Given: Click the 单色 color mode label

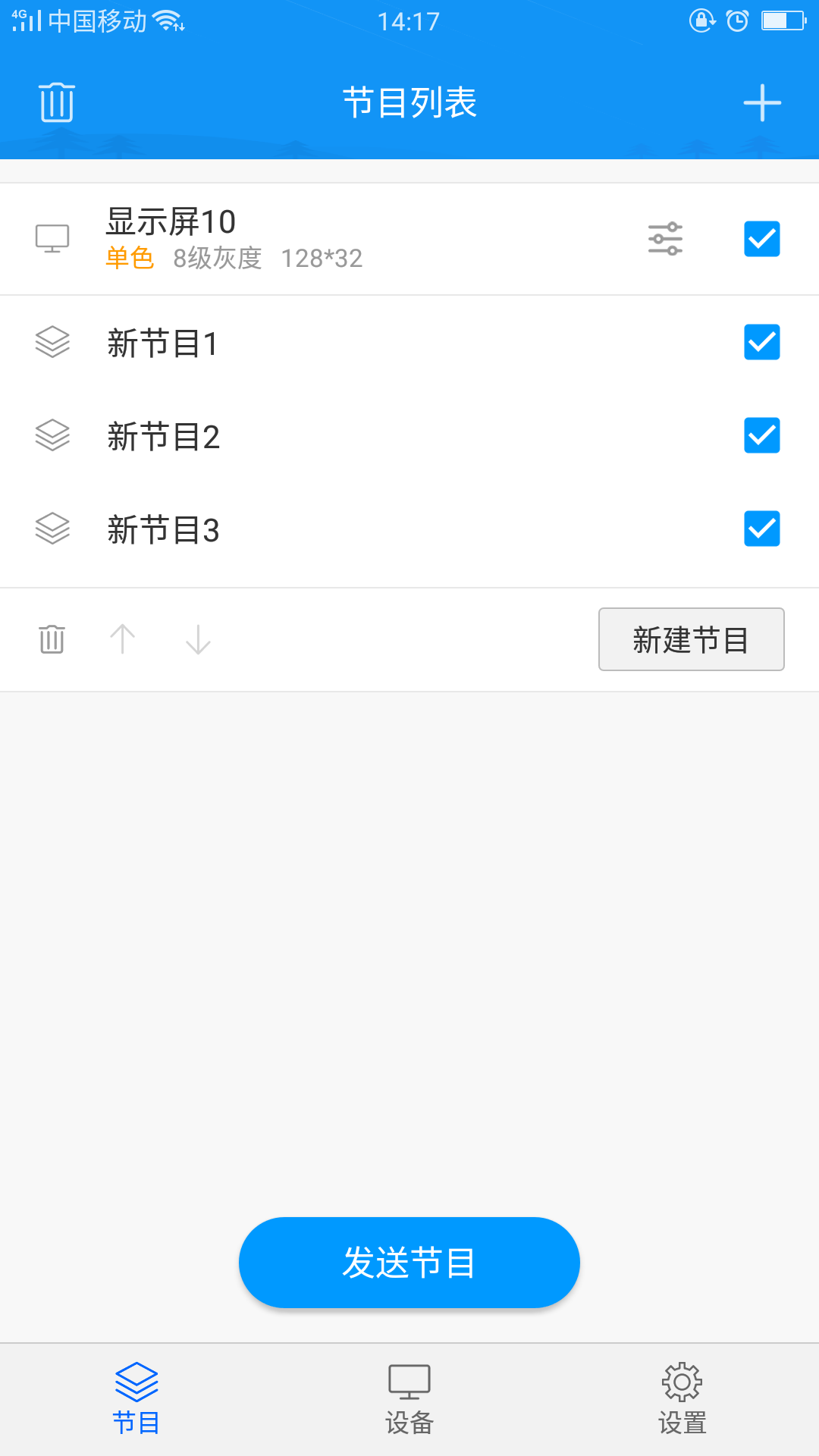Looking at the screenshot, I should tap(129, 259).
